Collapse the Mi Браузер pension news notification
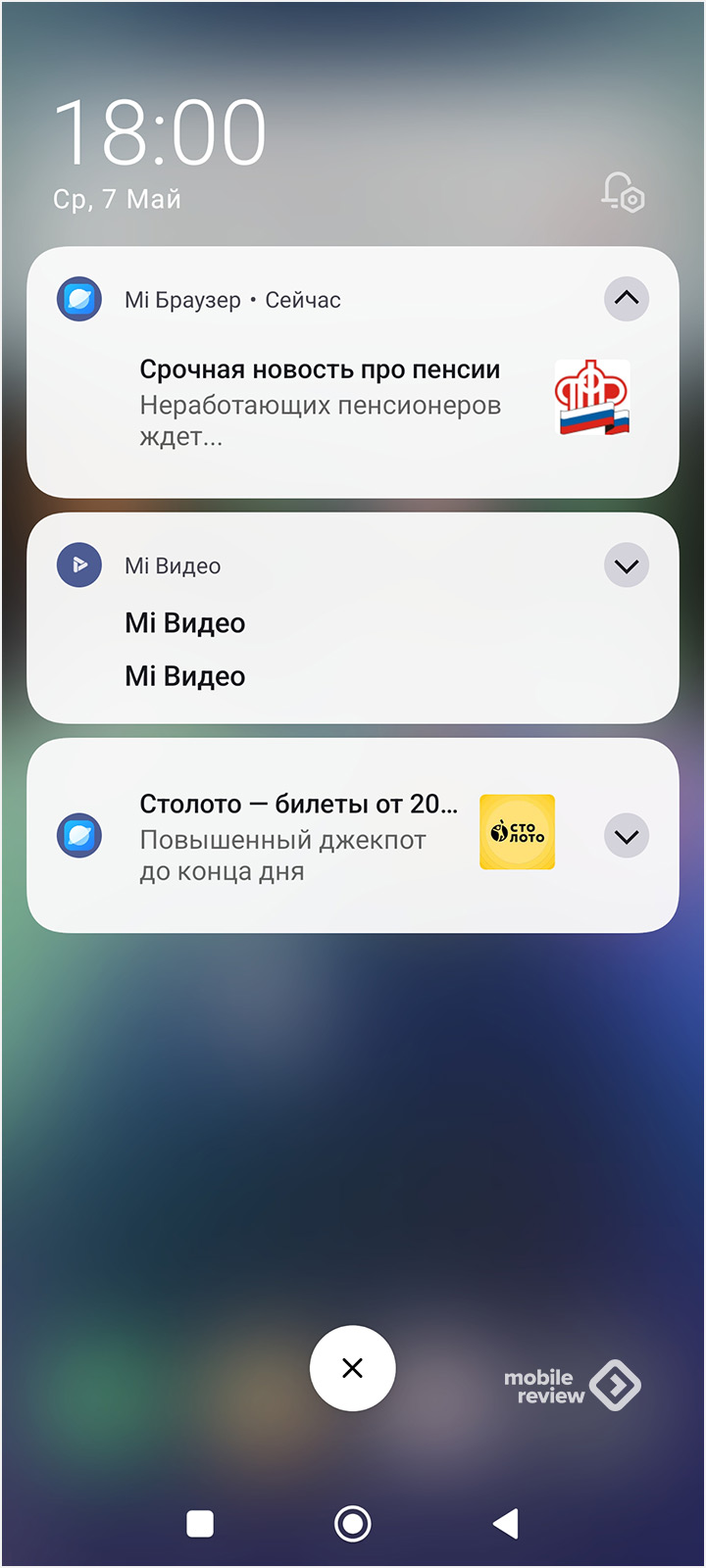This screenshot has height=1568, width=706. point(626,299)
